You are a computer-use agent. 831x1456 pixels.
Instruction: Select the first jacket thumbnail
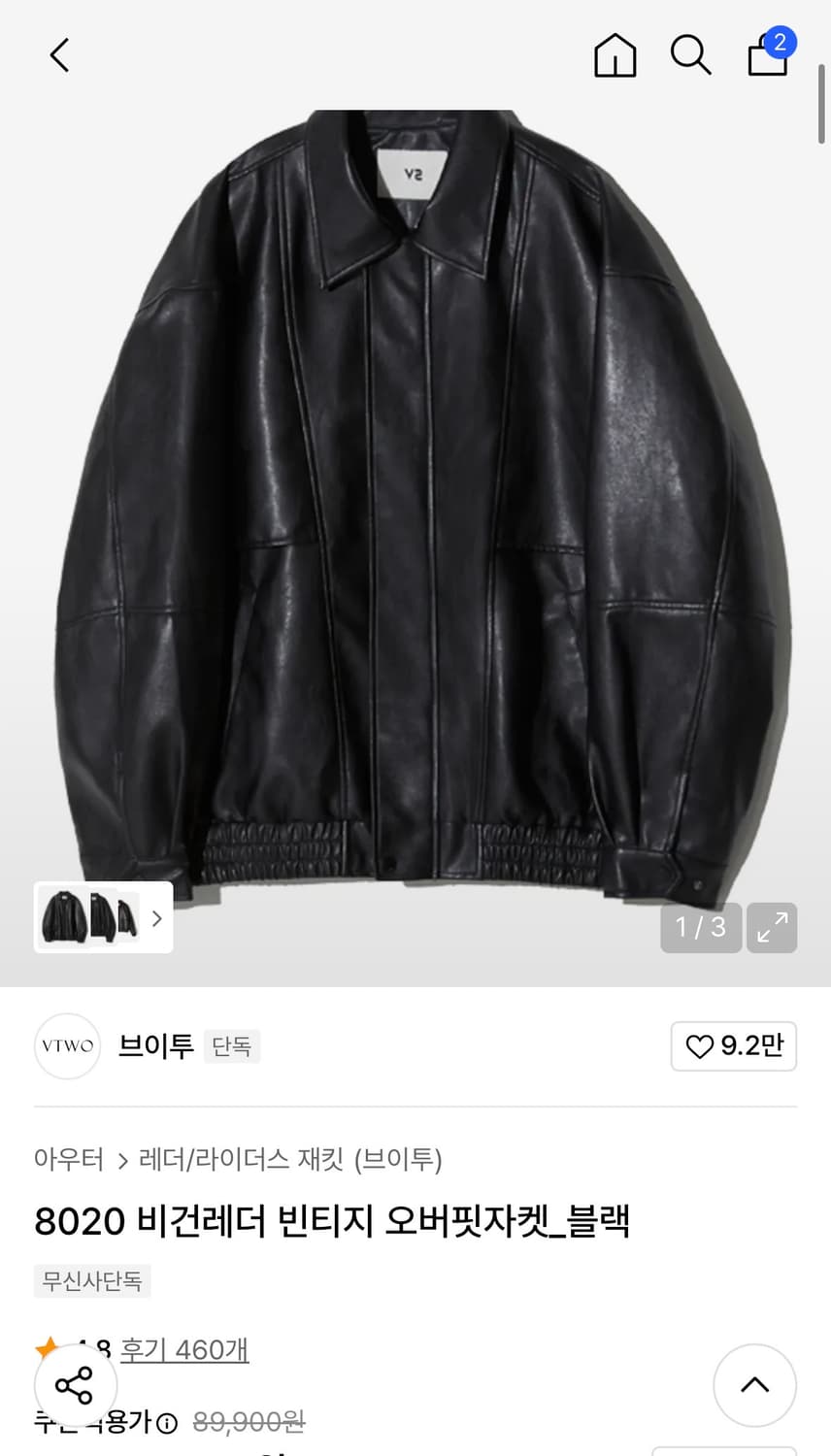tap(65, 916)
